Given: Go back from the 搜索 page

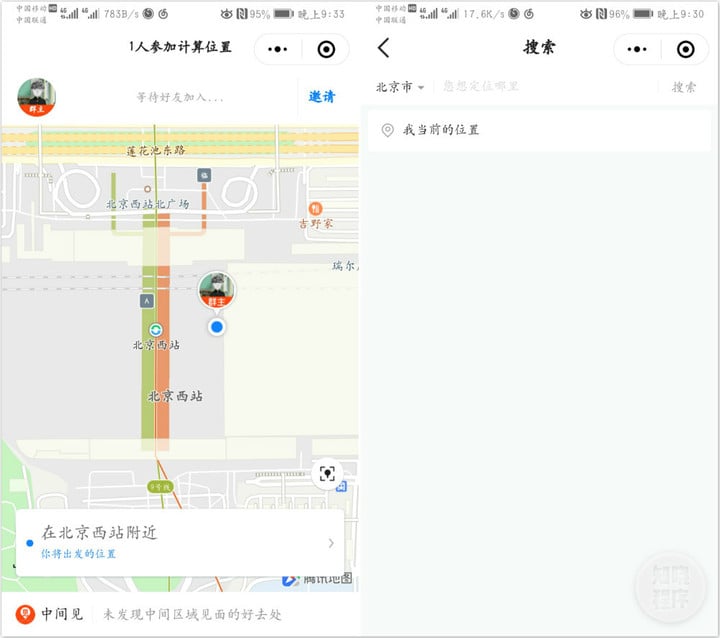Looking at the screenshot, I should 383,48.
